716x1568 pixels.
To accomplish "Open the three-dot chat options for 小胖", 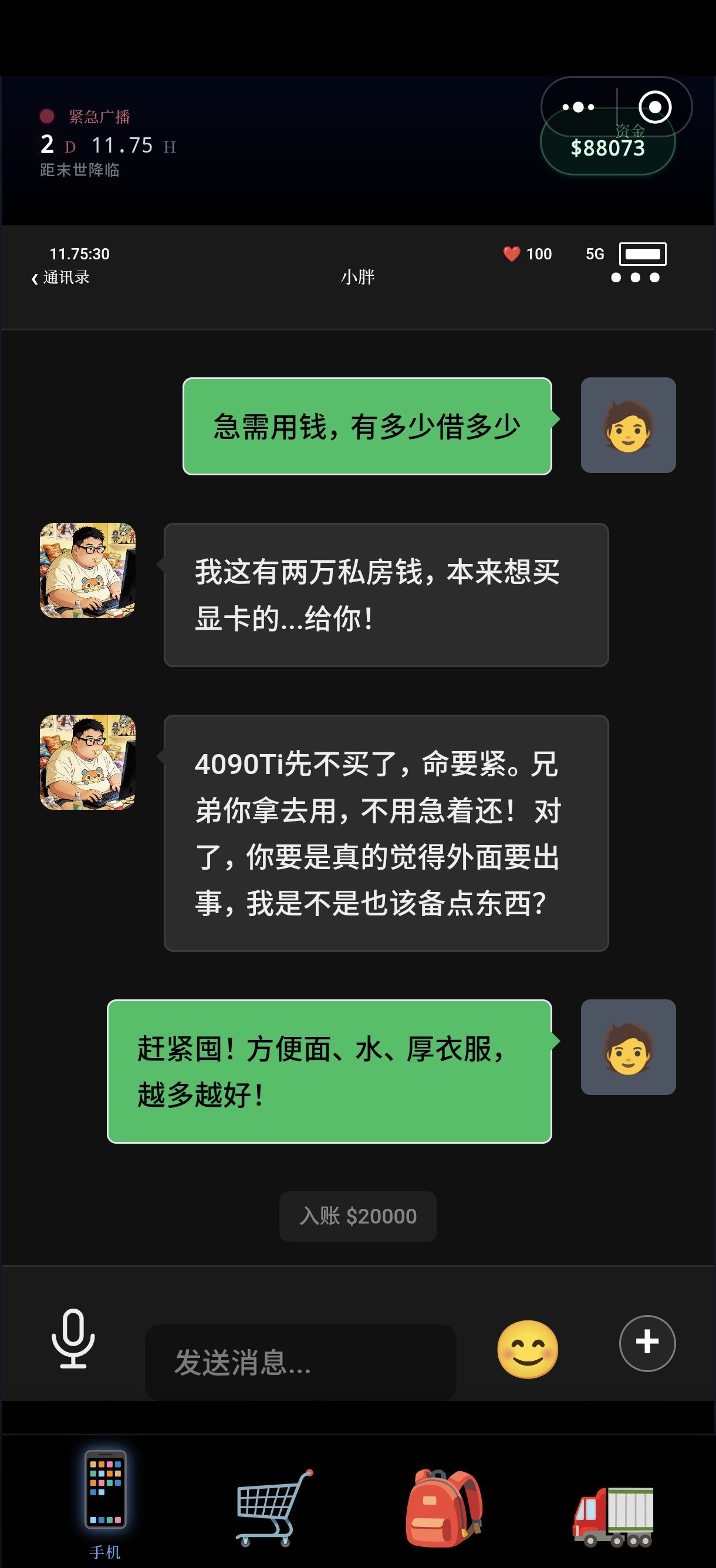I will pyautogui.click(x=635, y=278).
